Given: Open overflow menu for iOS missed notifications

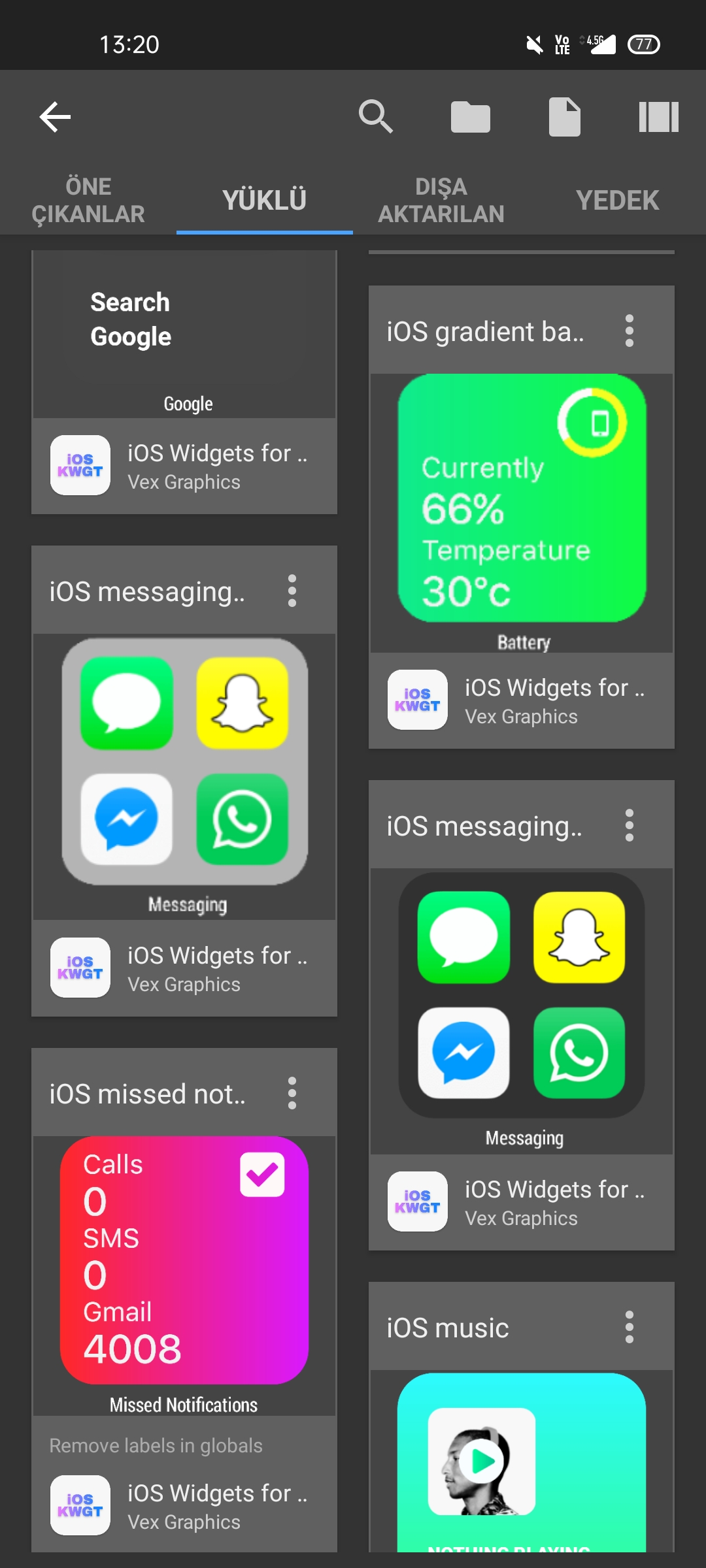Looking at the screenshot, I should point(292,1093).
